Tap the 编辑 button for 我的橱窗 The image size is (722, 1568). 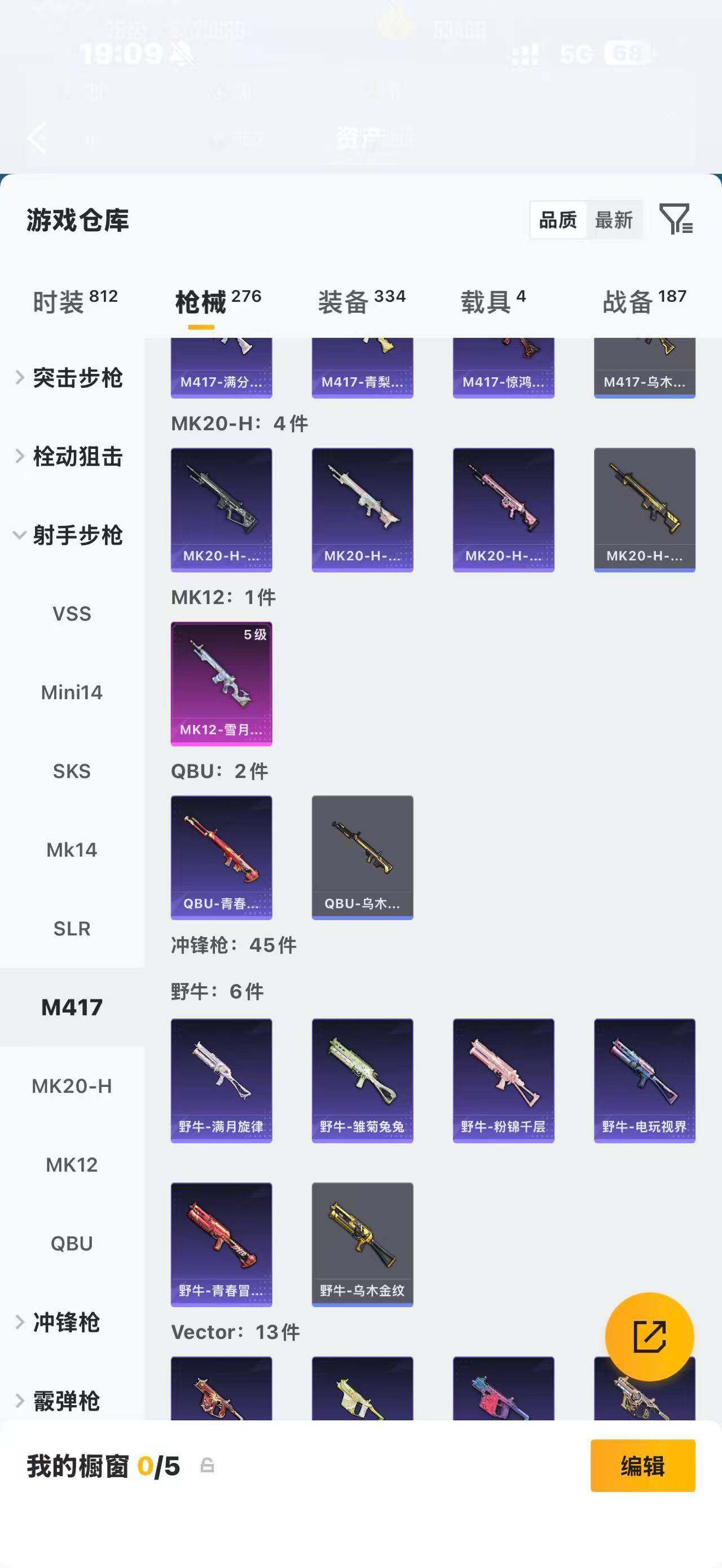coord(643,1465)
